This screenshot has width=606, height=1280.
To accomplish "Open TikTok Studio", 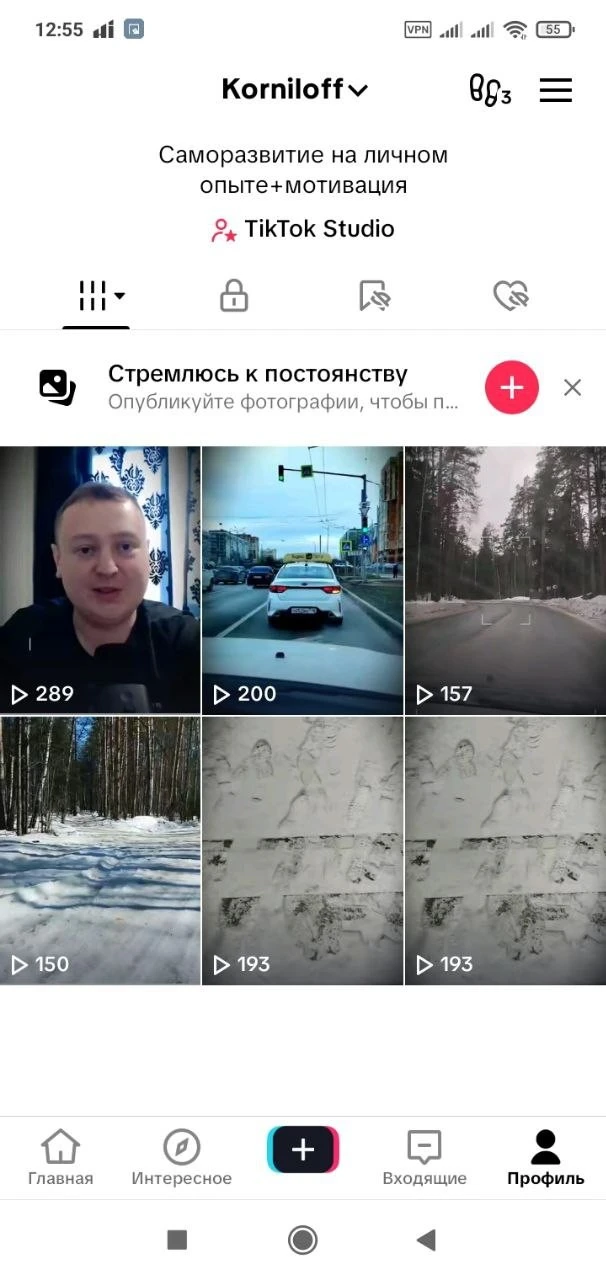I will click(303, 229).
